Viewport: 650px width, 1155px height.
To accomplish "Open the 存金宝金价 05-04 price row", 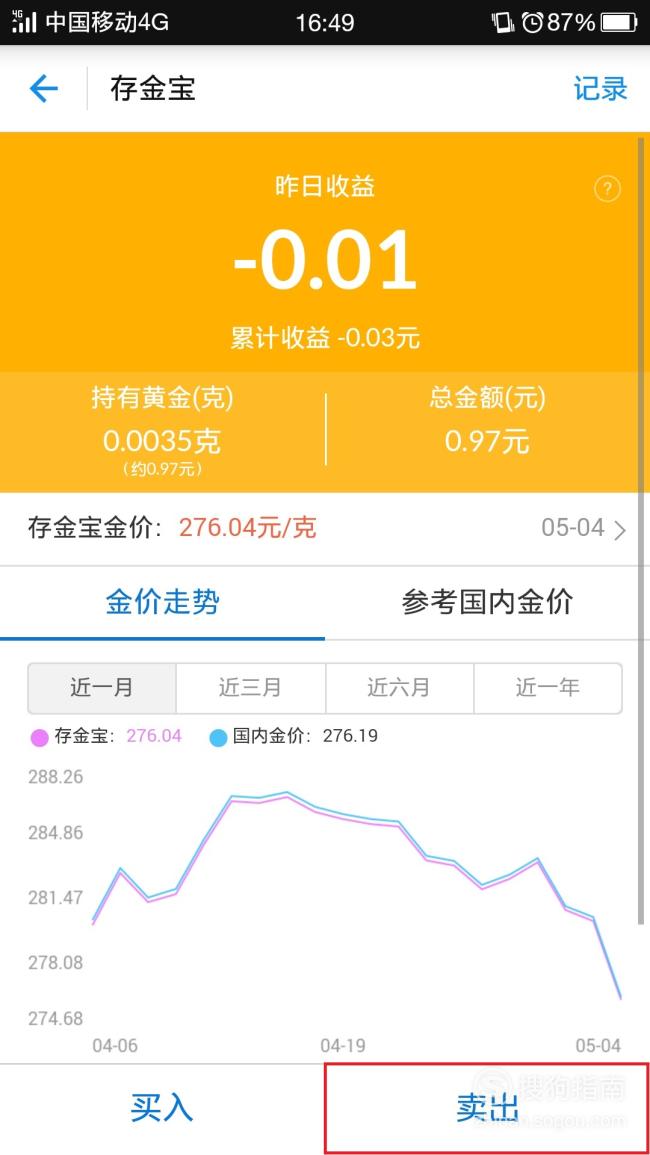I will (325, 529).
